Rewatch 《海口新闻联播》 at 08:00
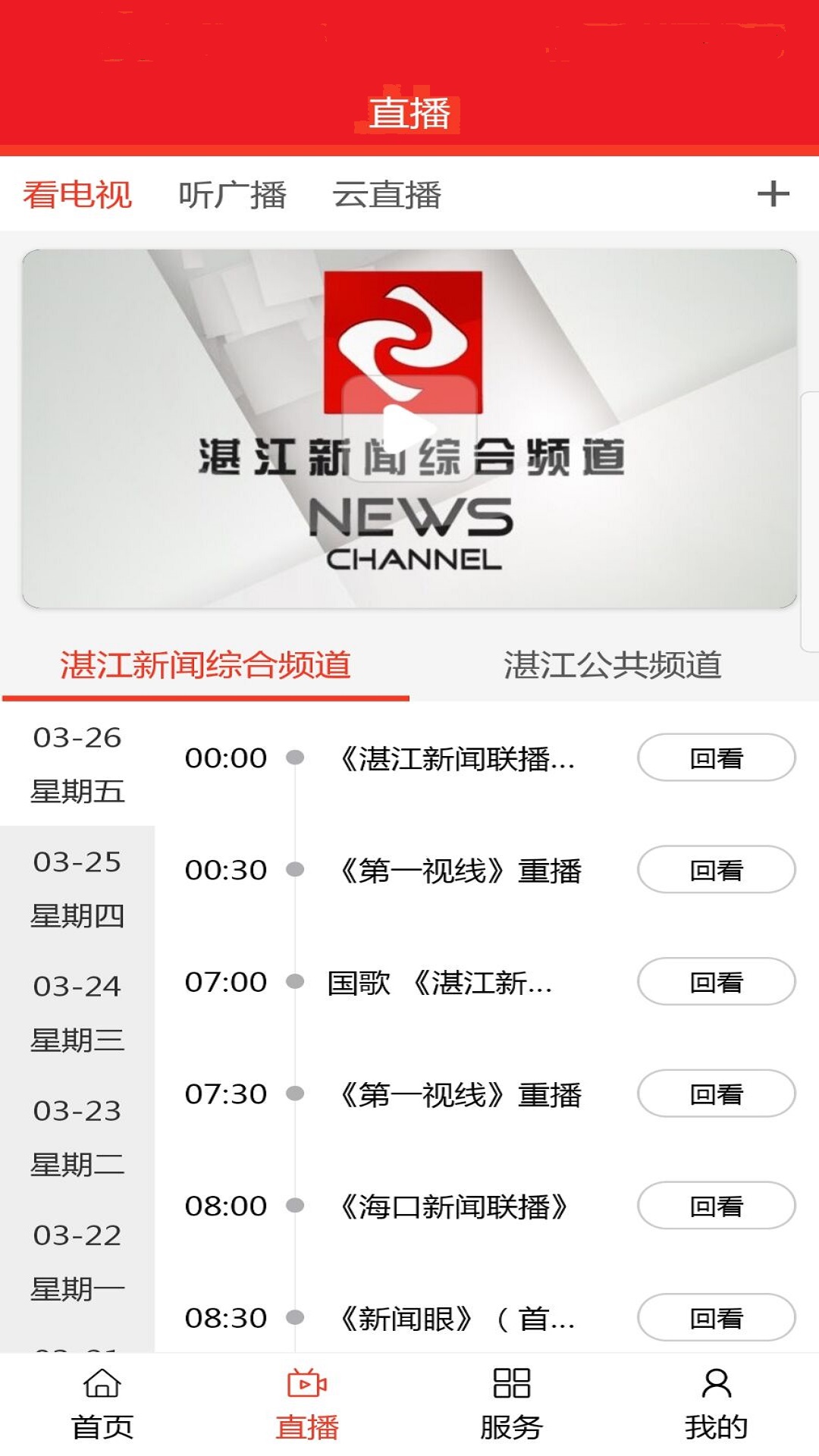The image size is (819, 1456). [716, 1206]
